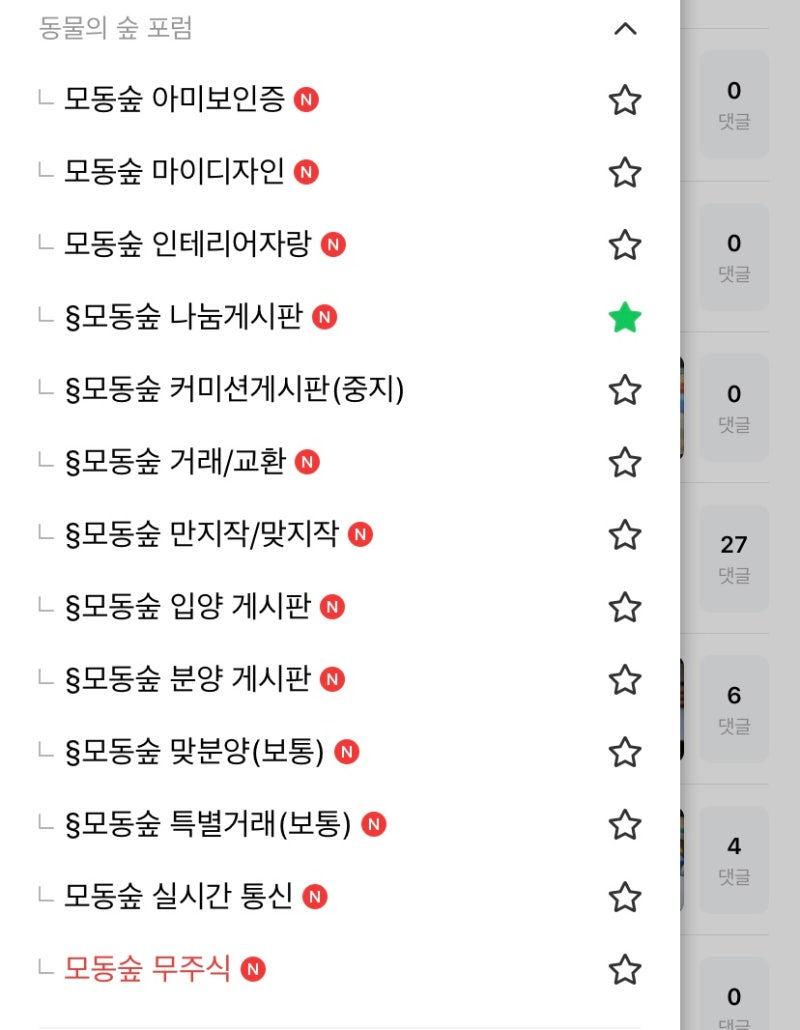Click the N icon next to §모동숲 입양 게시판
The height and width of the screenshot is (1030, 800).
[331, 607]
